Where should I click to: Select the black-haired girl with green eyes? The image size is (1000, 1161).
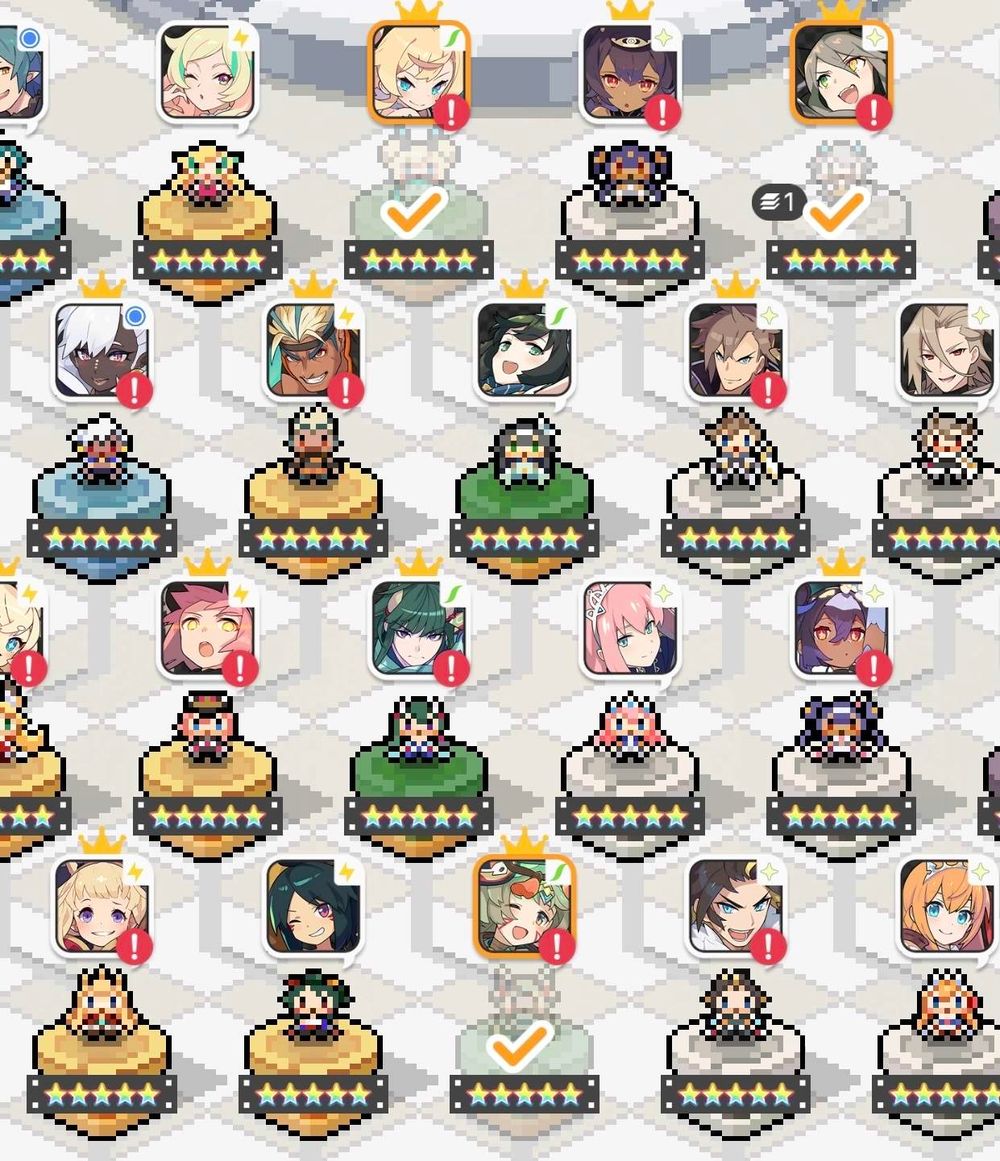pyautogui.click(x=523, y=350)
